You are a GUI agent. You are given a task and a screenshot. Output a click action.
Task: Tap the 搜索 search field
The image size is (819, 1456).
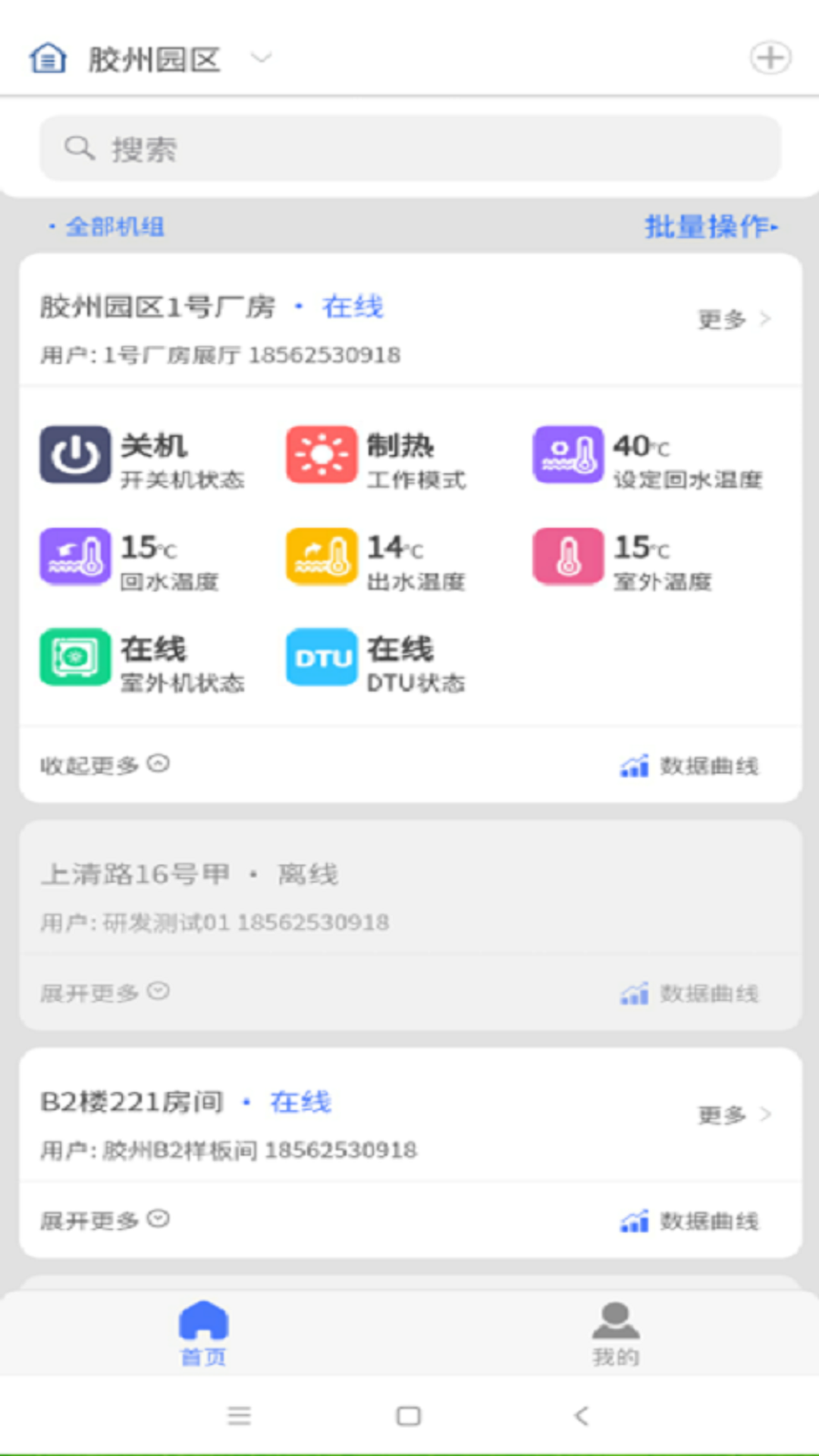(409, 148)
